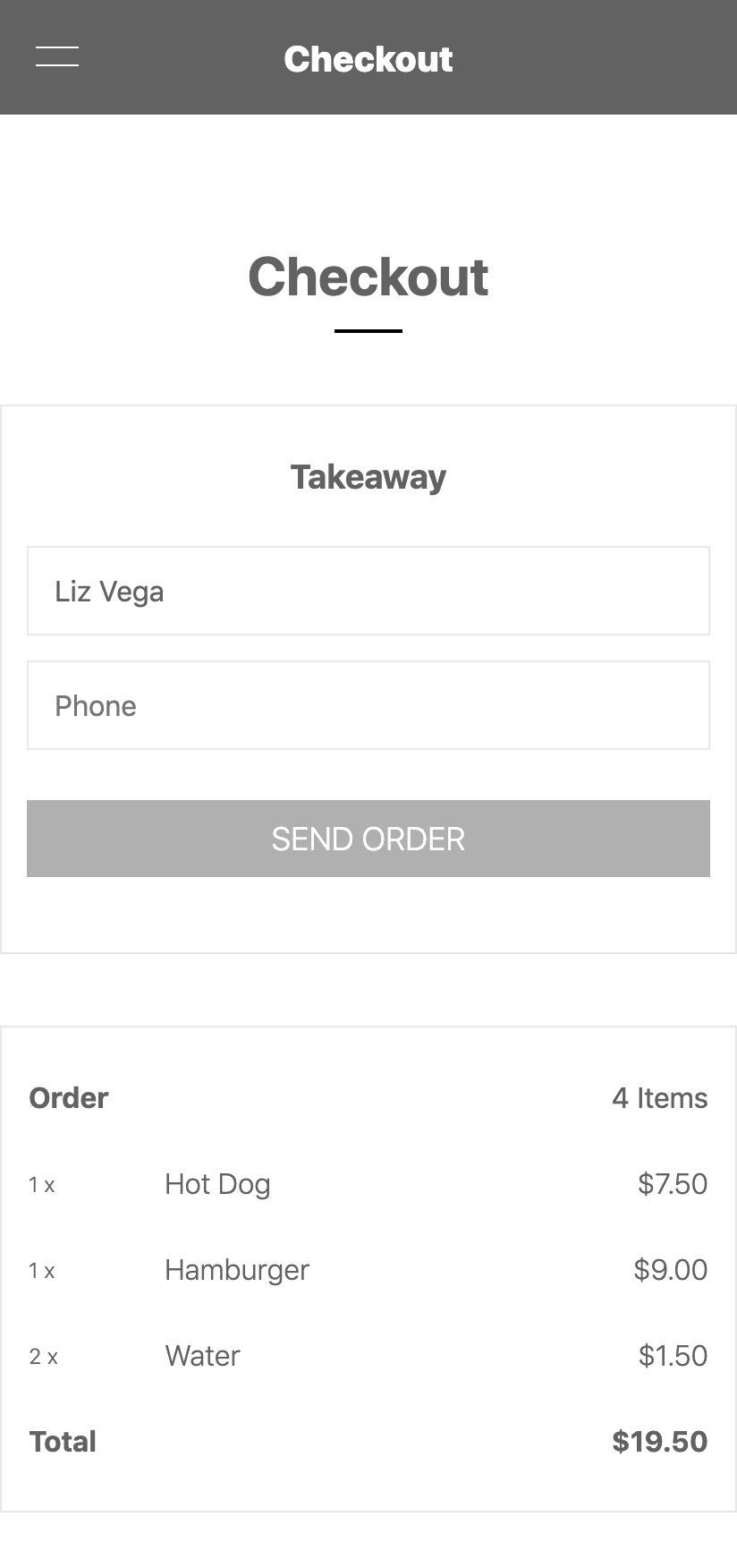This screenshot has width=737, height=1568.
Task: Click the Phone input field
Action: point(368,705)
